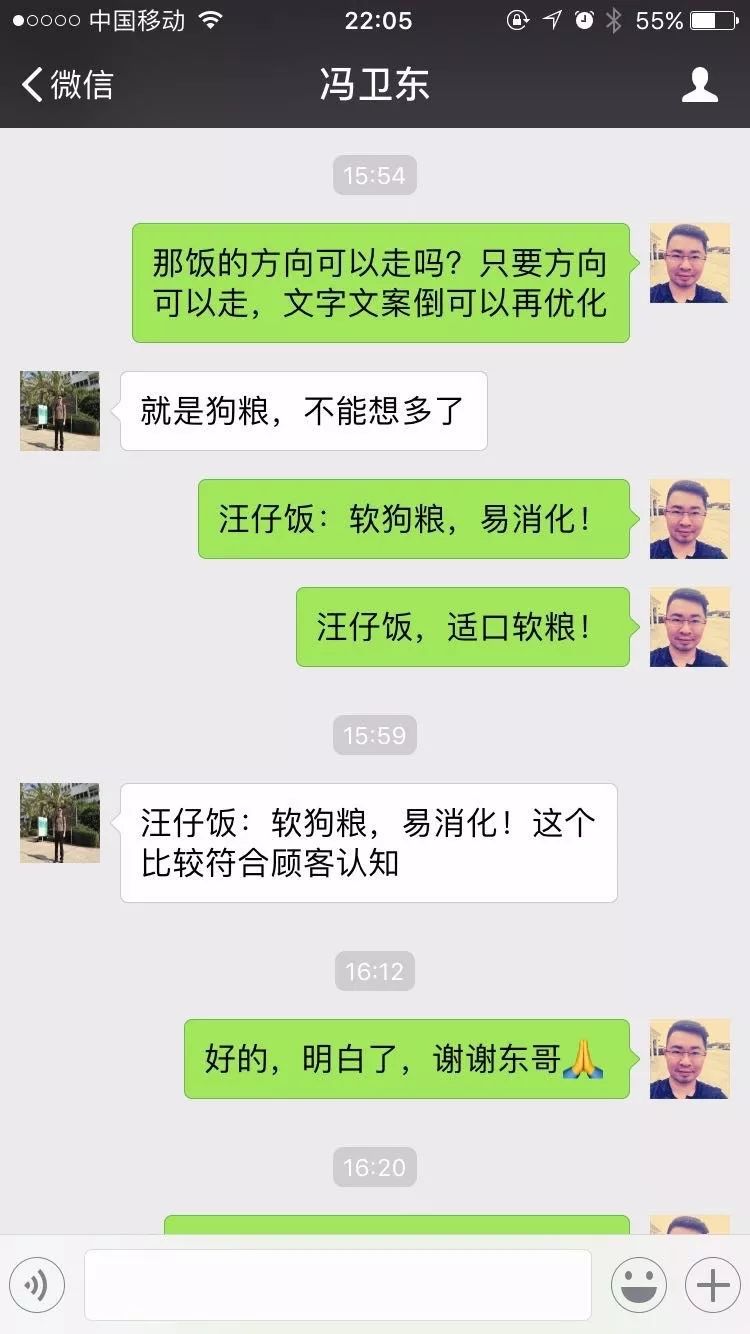Tap sender avatar beside 适口软粮 message
Screen dimensions: 750x1334
point(689,627)
